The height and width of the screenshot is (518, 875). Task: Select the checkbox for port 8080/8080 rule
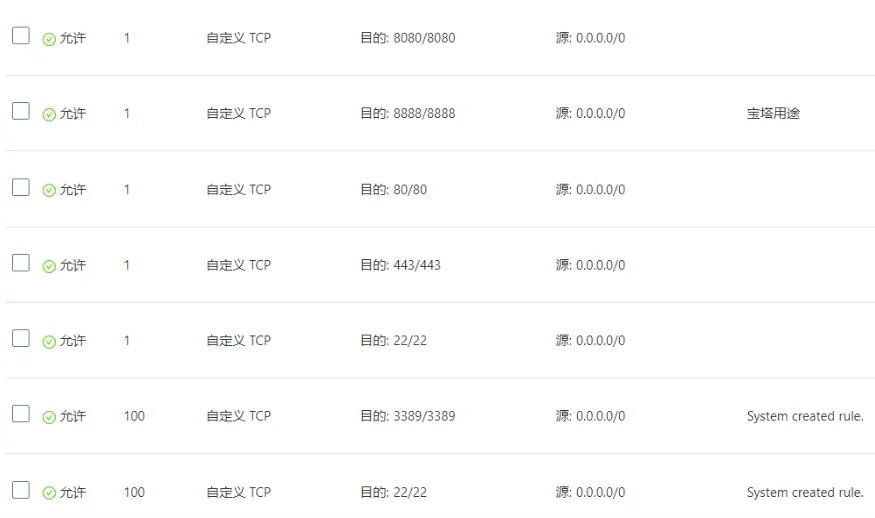point(20,36)
